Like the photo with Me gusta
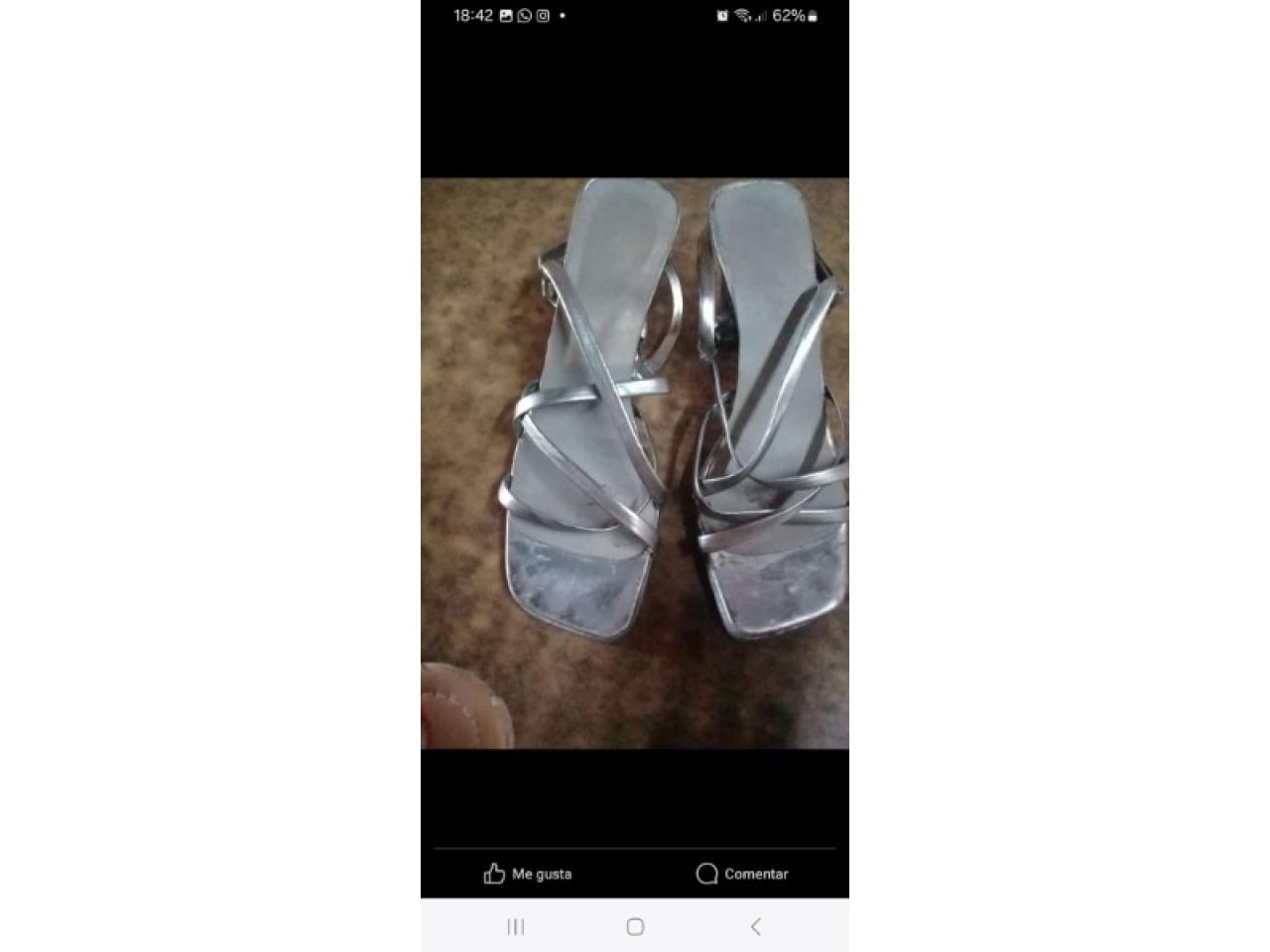 (528, 874)
